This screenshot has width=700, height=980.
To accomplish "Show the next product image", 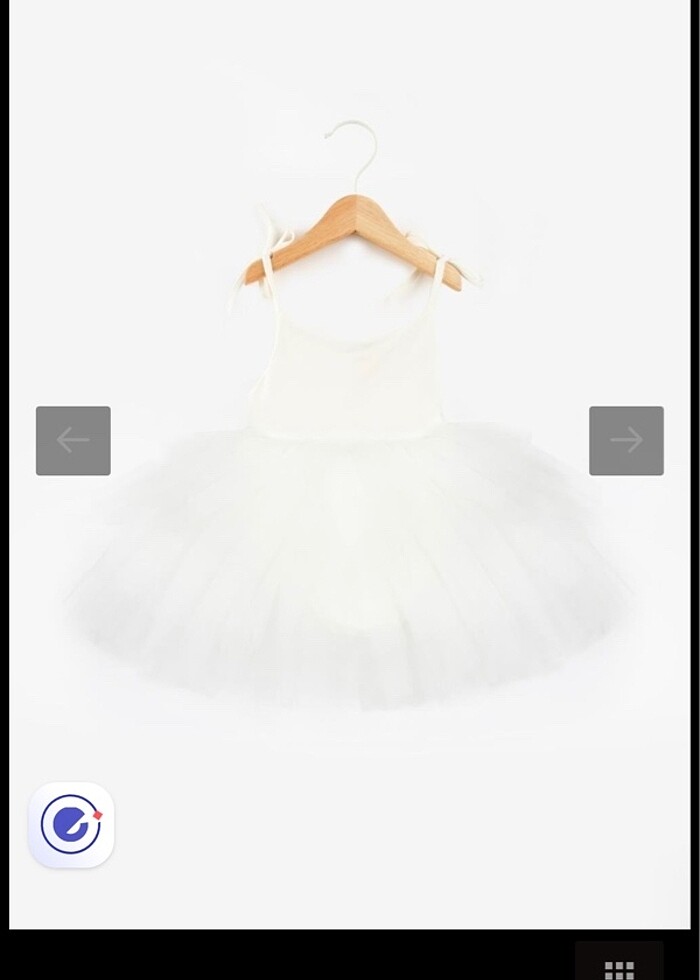I will [626, 440].
